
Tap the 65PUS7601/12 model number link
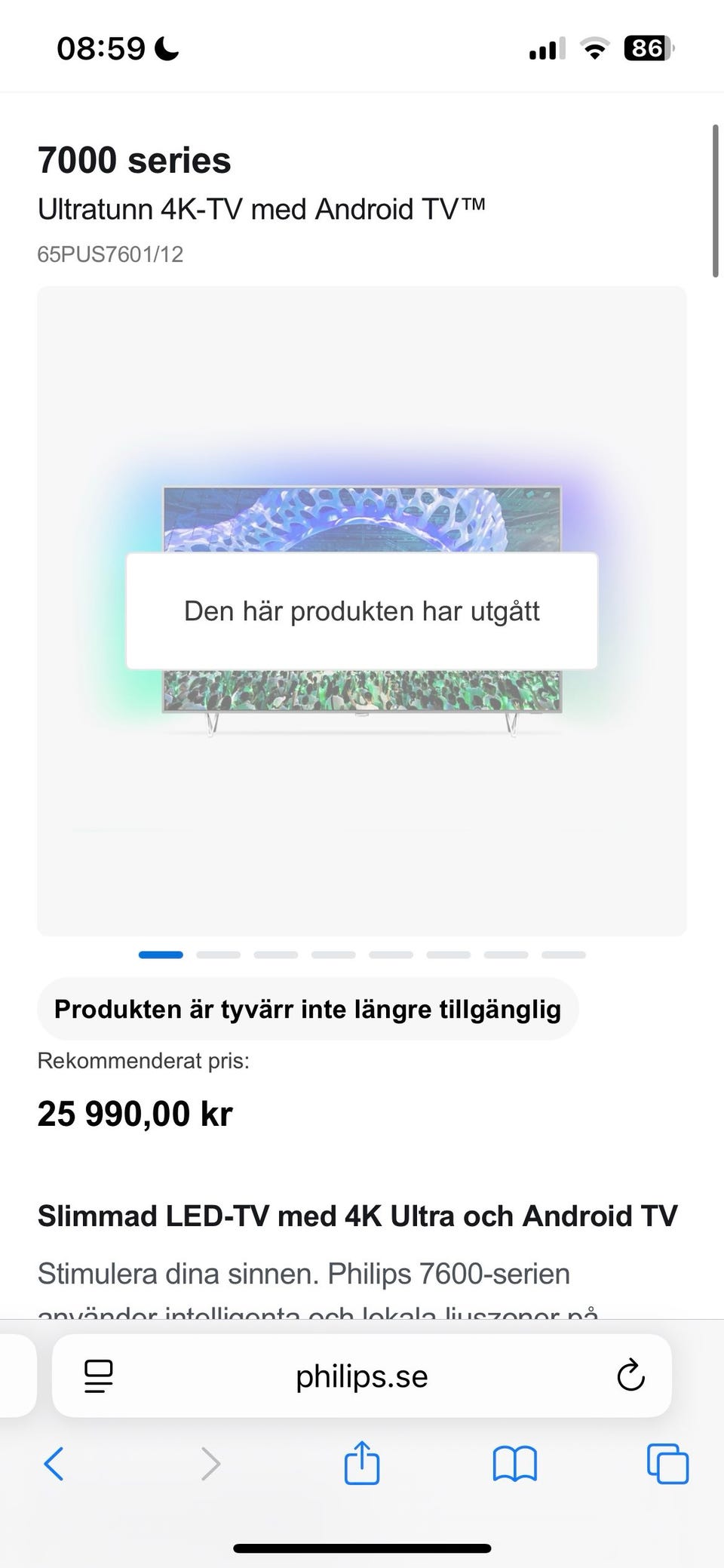110,254
